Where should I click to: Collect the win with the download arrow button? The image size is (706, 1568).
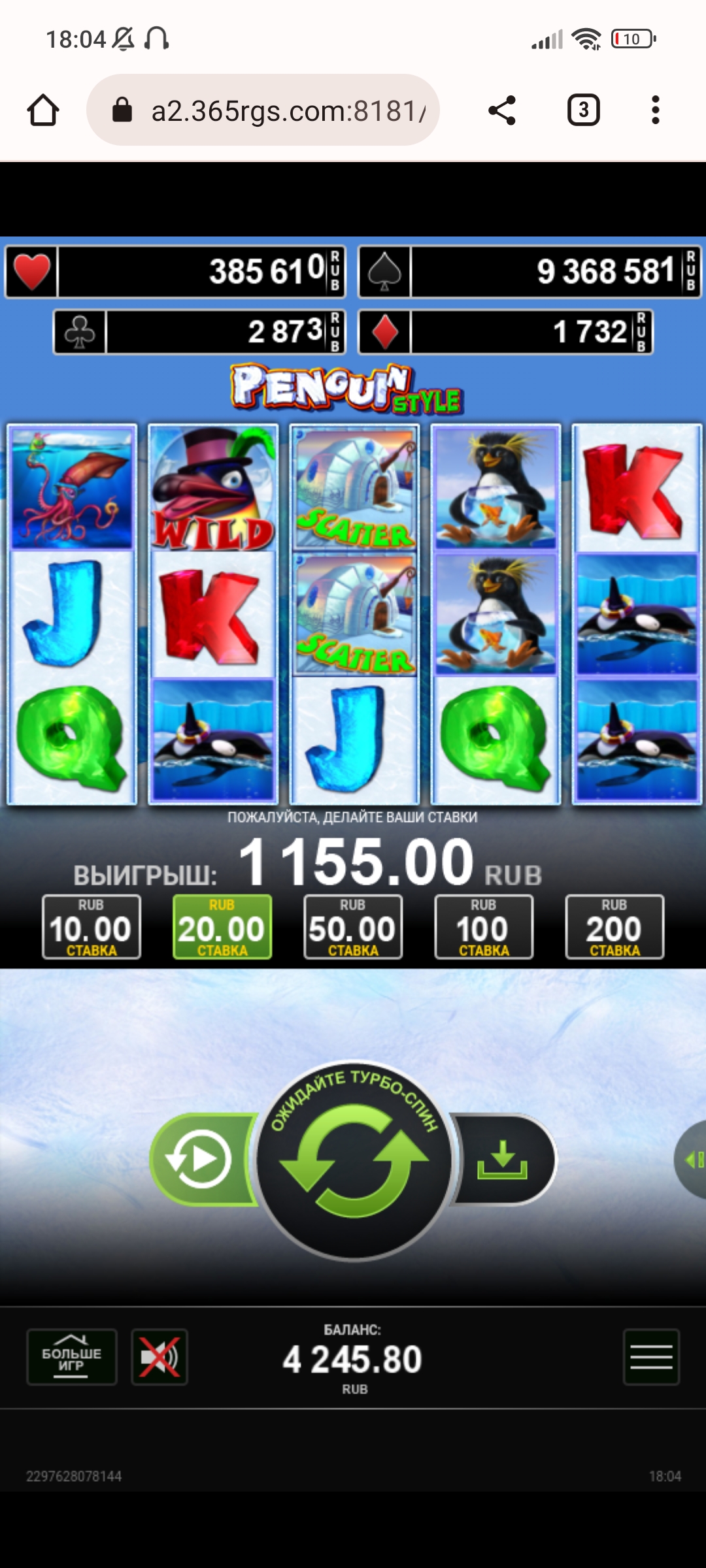click(x=503, y=1160)
